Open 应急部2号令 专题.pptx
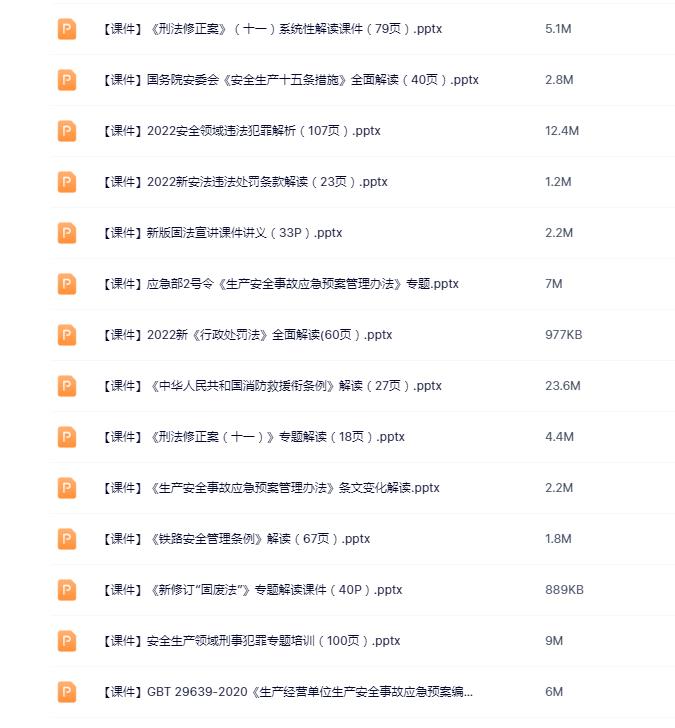This screenshot has width=675, height=728. [280, 284]
